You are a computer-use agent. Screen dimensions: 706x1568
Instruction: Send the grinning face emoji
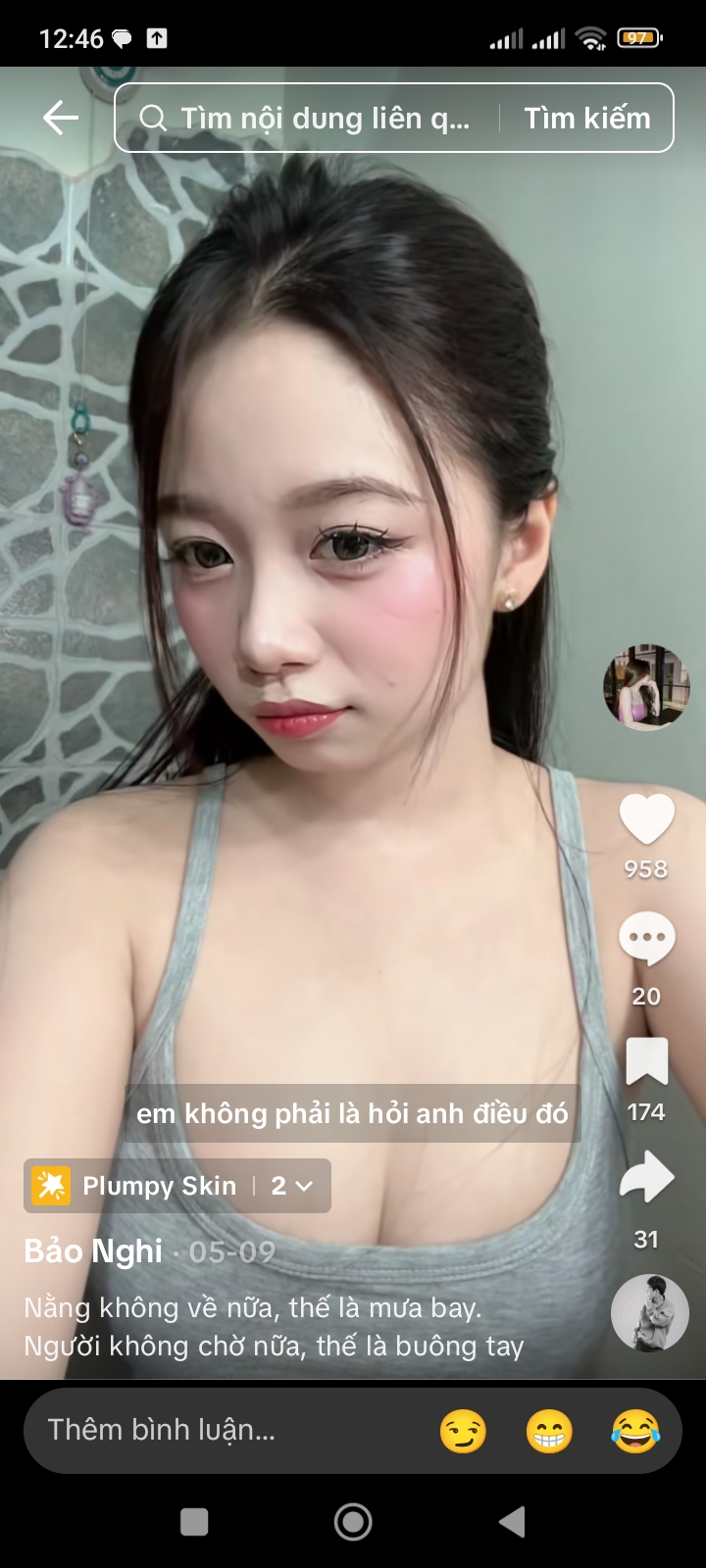[549, 1432]
